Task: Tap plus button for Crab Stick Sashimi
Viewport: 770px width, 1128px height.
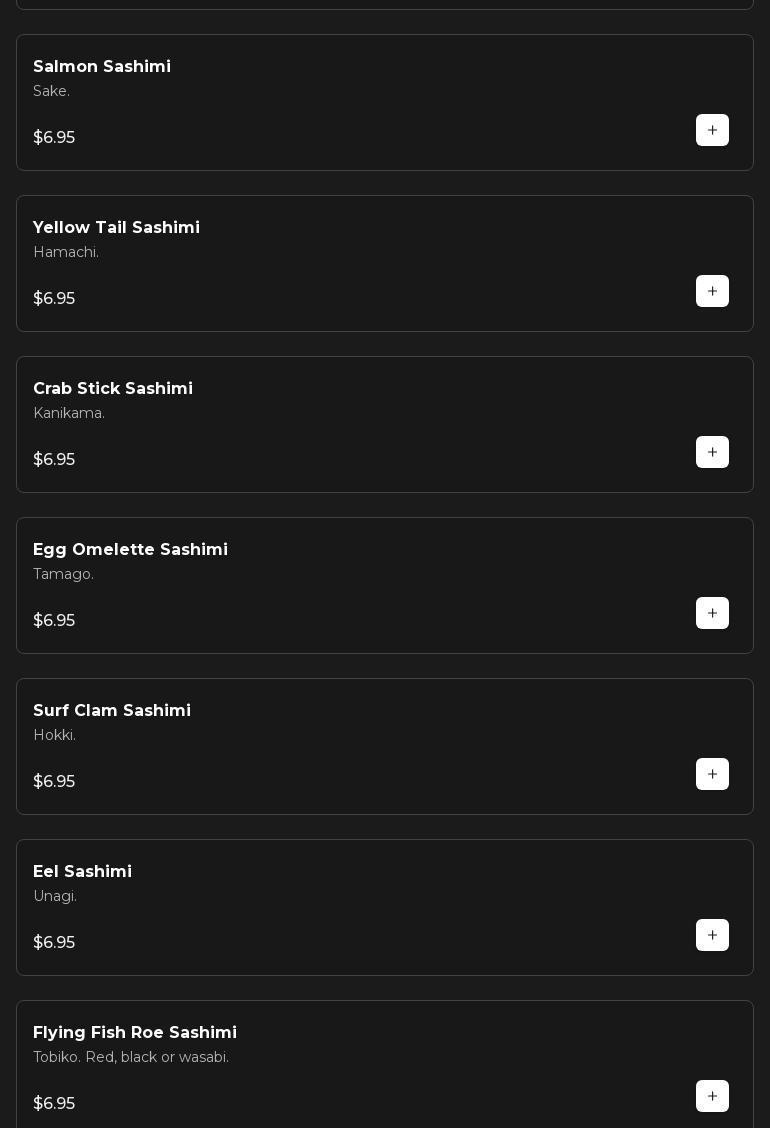Action: click(712, 452)
